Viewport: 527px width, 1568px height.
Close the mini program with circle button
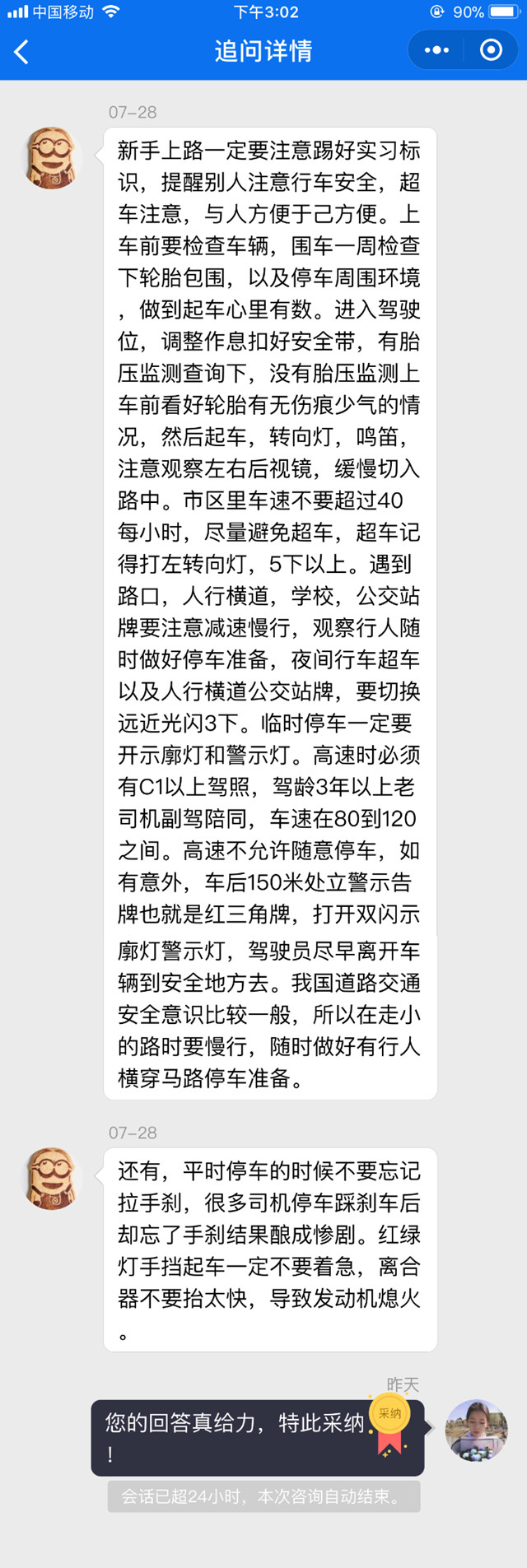[x=491, y=51]
